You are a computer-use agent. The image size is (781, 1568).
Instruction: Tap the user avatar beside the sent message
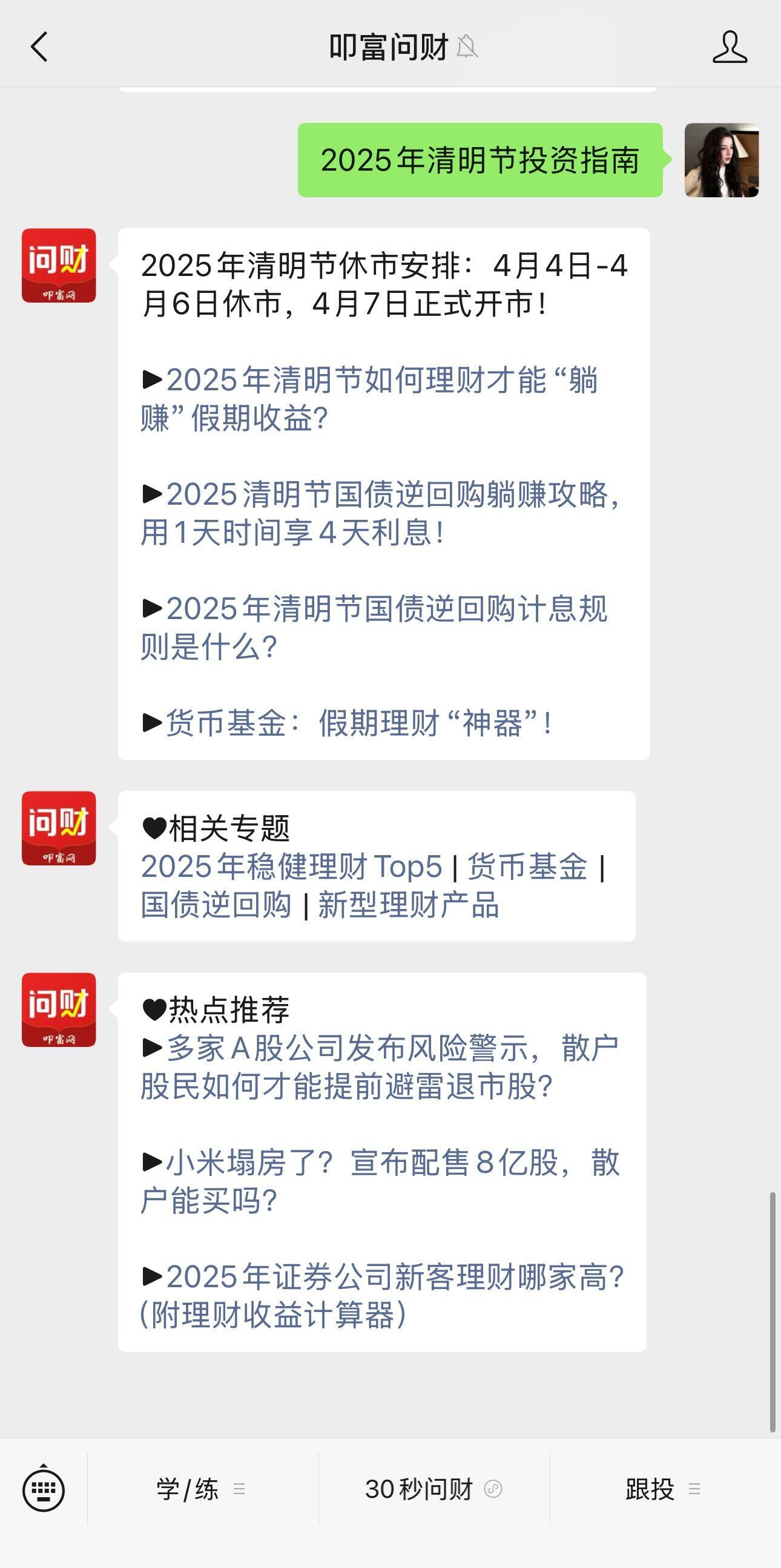tap(721, 160)
